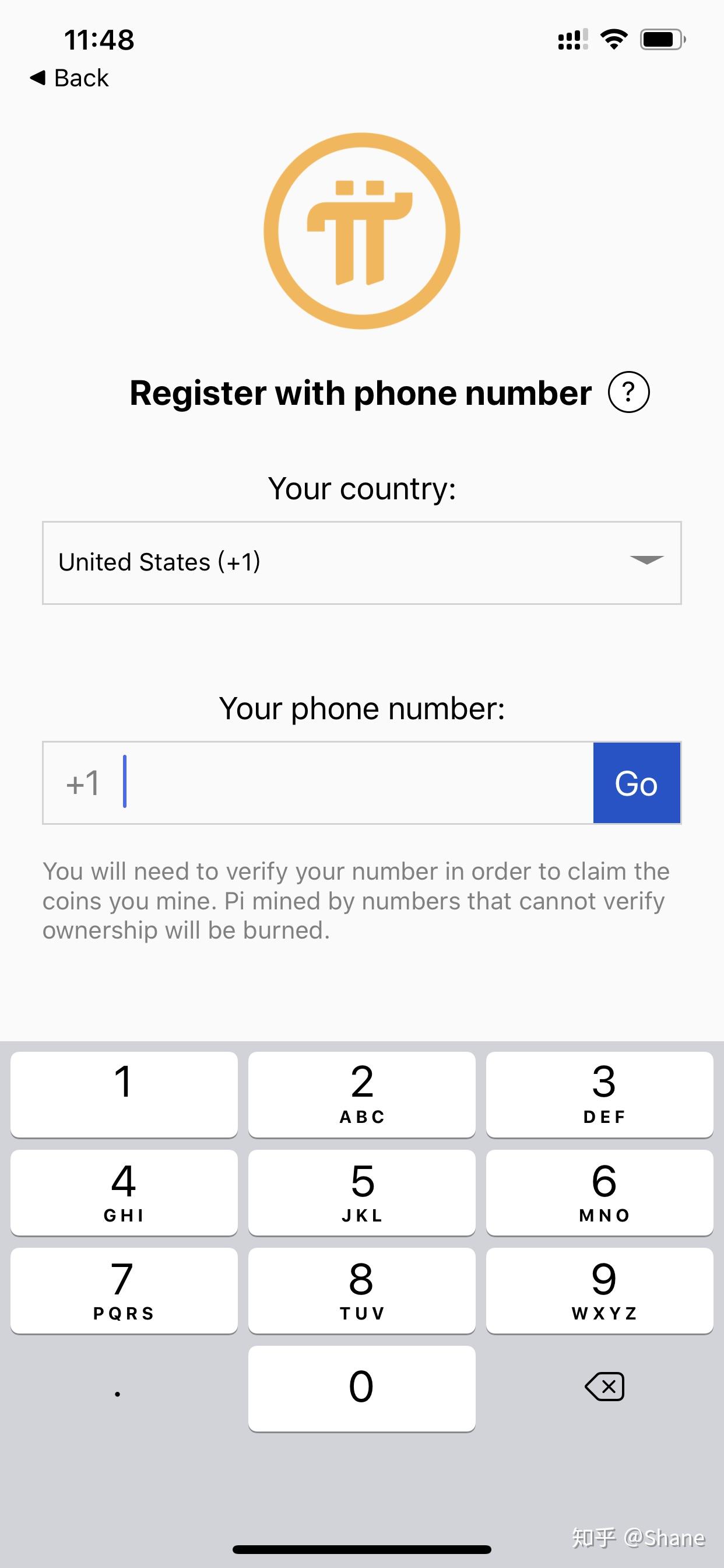Type digit 5 on the keypad

[x=361, y=1192]
